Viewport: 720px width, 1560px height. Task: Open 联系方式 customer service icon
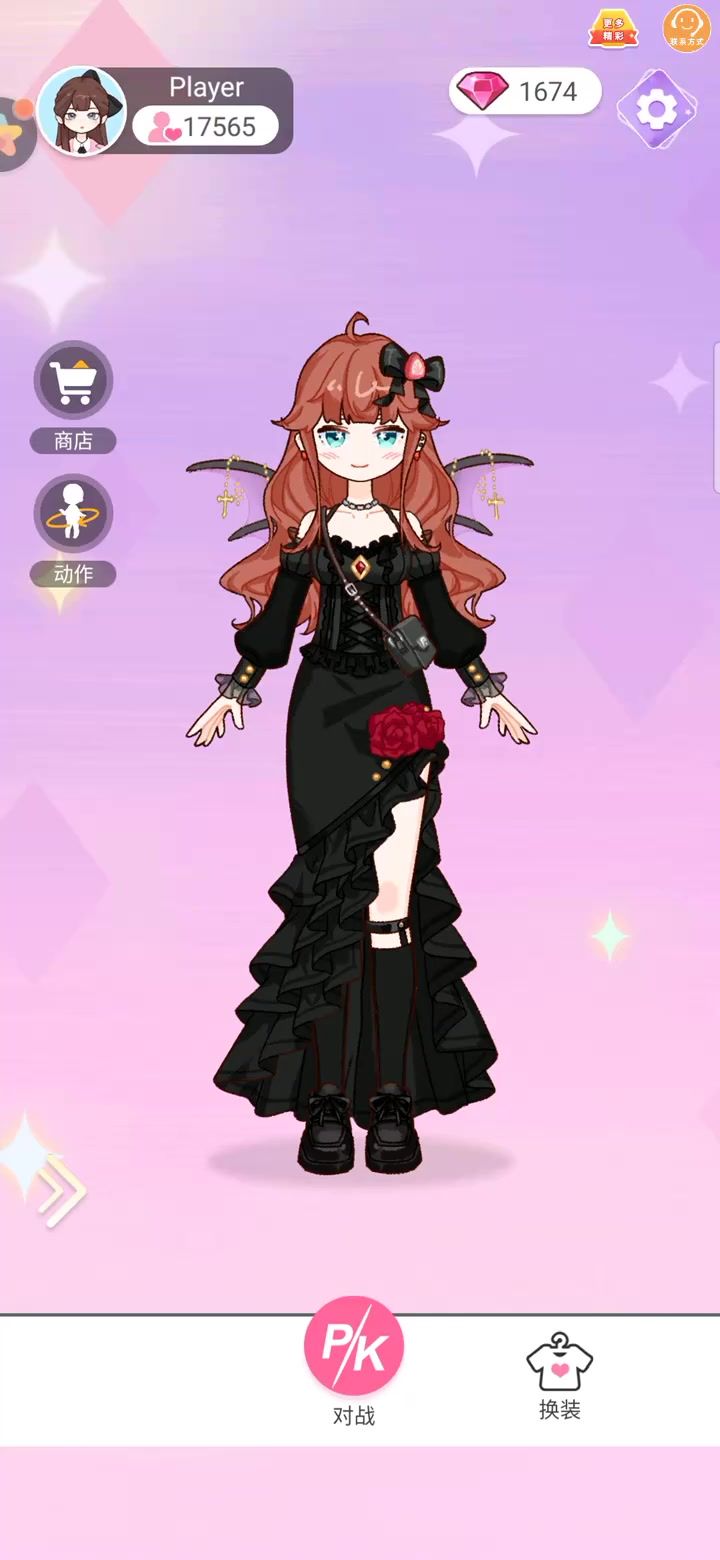pos(686,28)
